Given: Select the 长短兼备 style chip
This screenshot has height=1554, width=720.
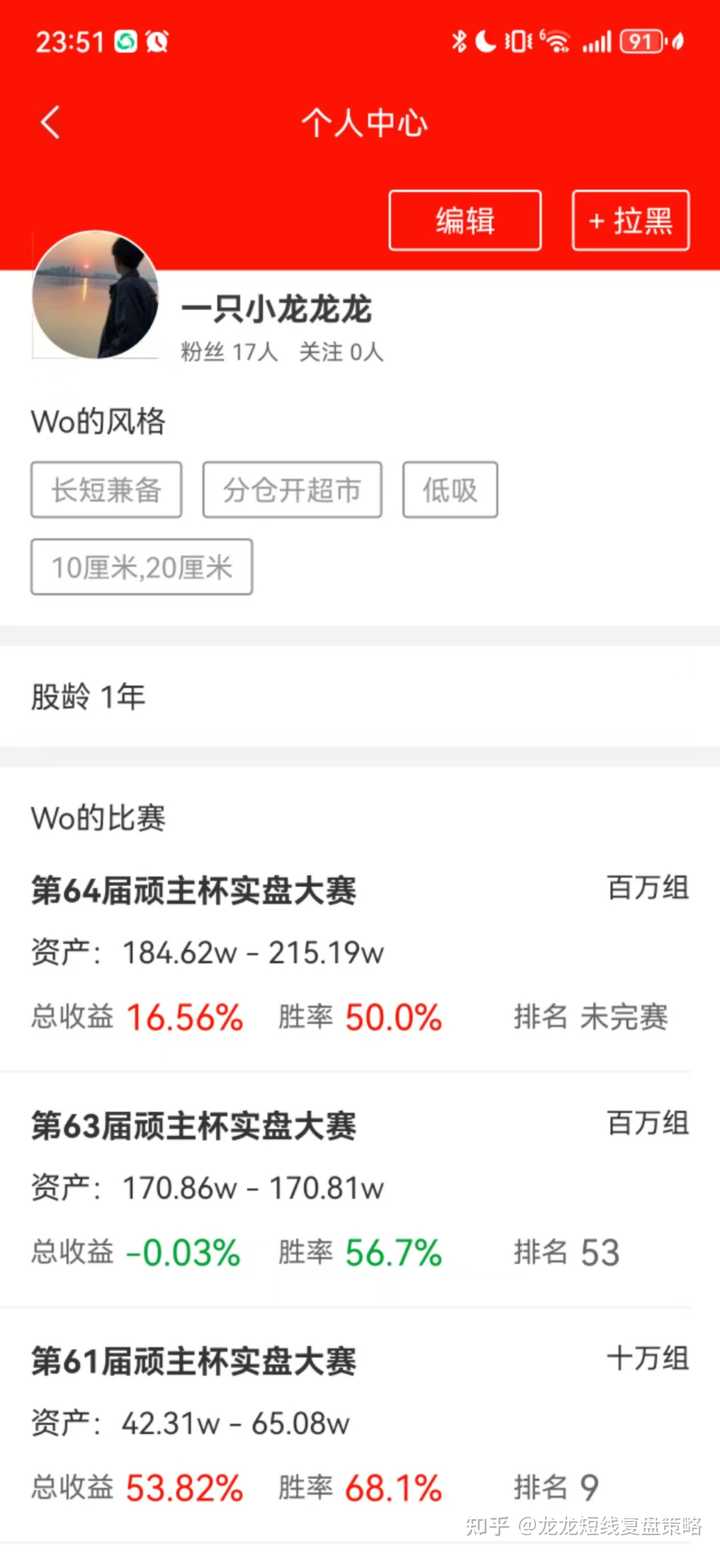Looking at the screenshot, I should 106,490.
